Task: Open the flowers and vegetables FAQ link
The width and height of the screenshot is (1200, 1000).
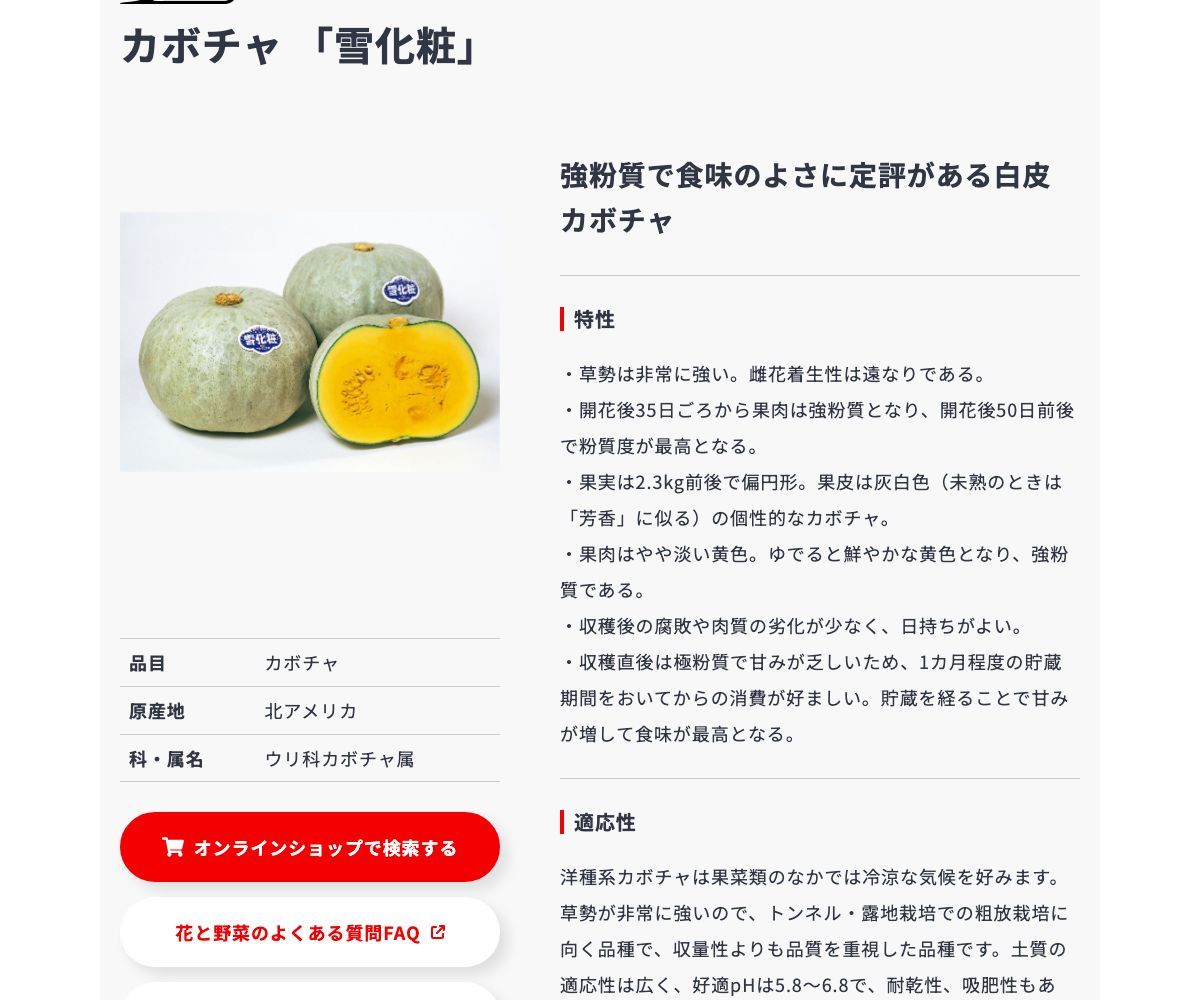Action: click(310, 932)
